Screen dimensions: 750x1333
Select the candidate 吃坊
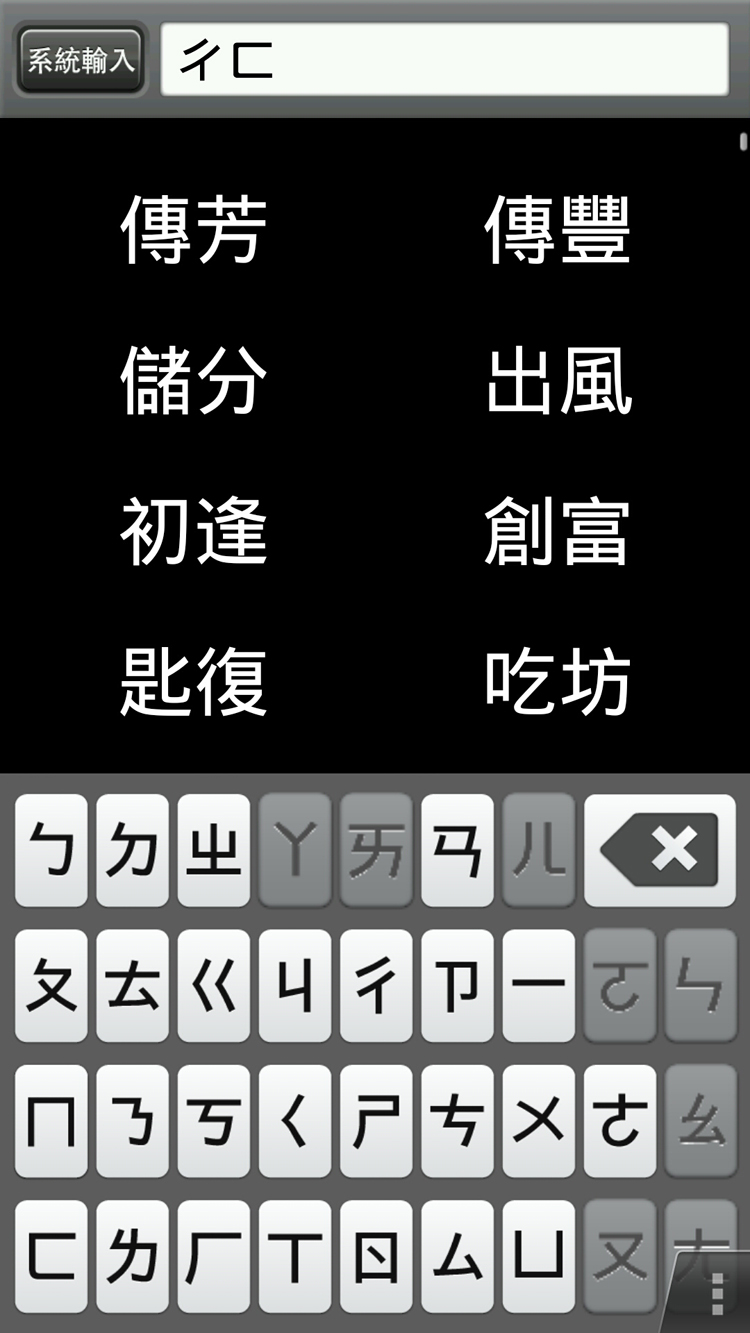tap(557, 683)
